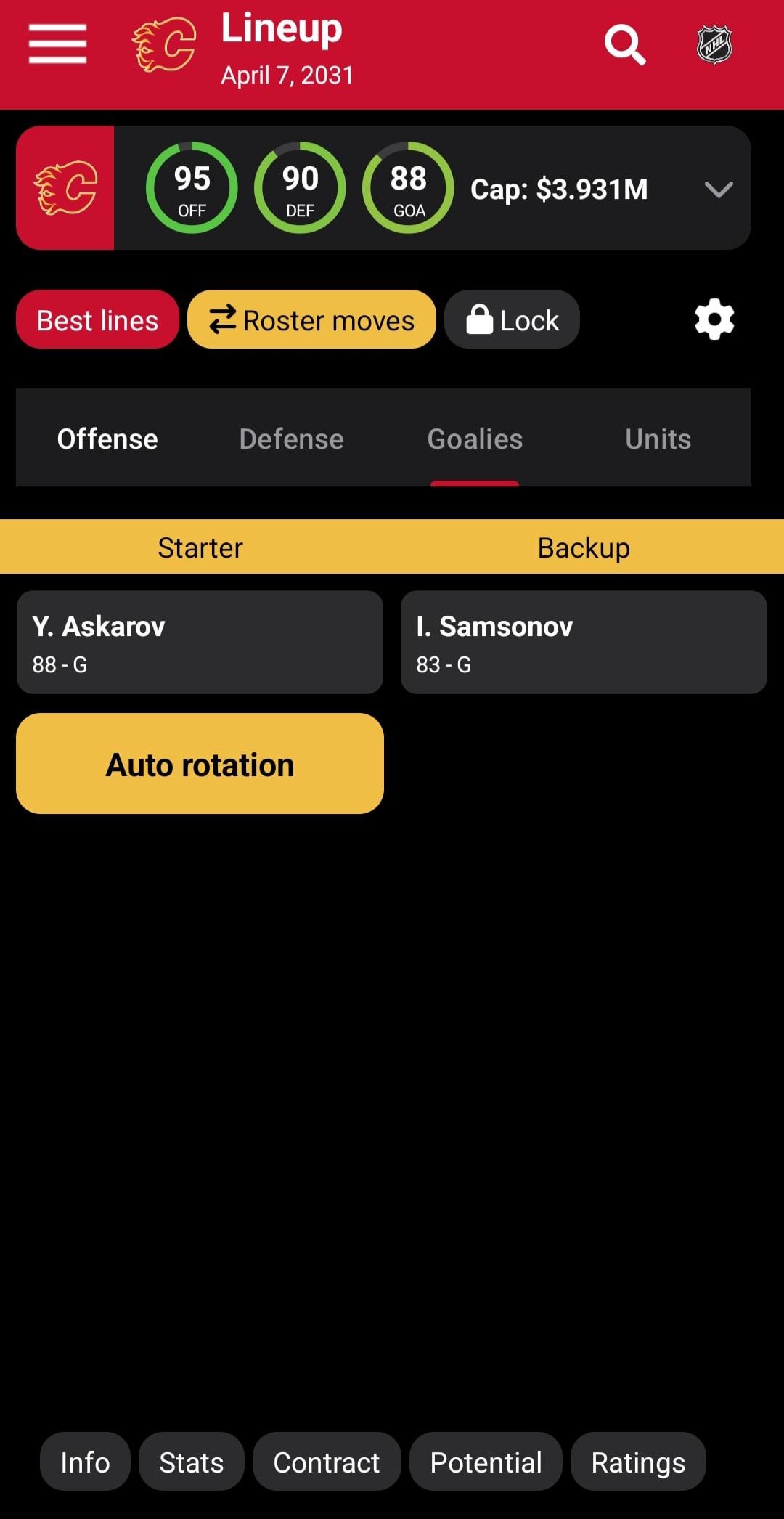Viewport: 784px width, 1519px height.
Task: Switch to the Offense tab
Action: pyautogui.click(x=107, y=439)
